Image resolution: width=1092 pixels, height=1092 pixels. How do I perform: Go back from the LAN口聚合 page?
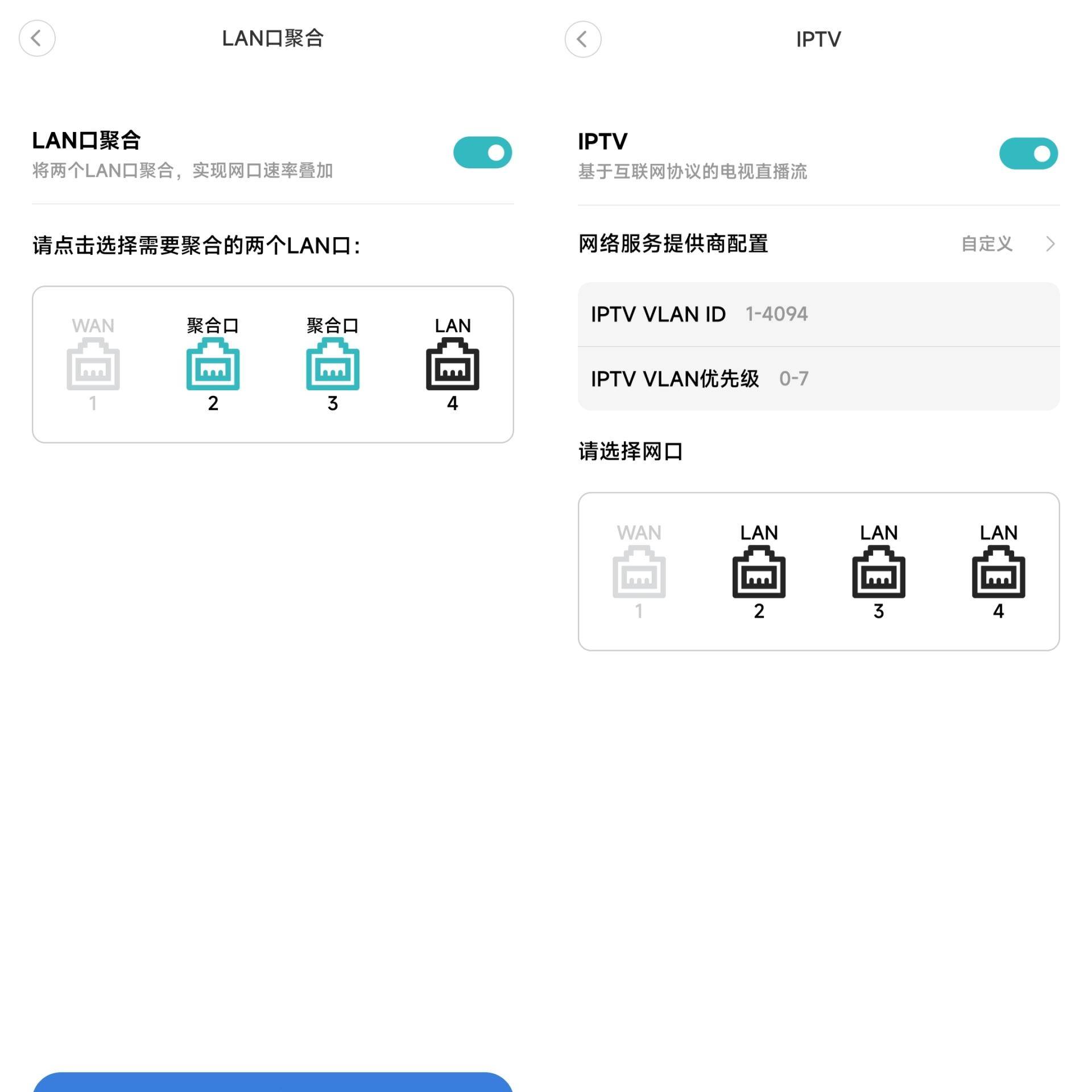click(x=37, y=39)
